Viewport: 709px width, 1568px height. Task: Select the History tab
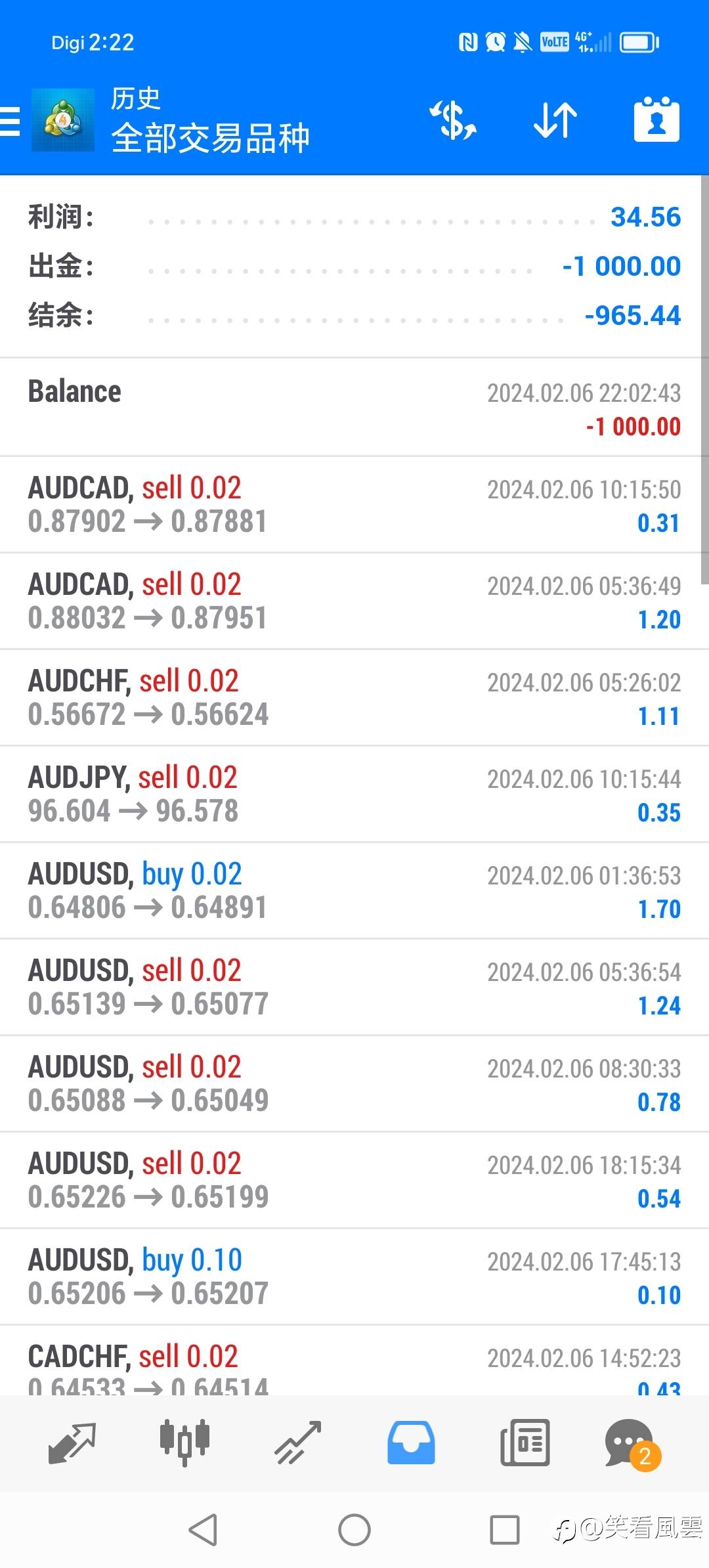[x=411, y=1443]
